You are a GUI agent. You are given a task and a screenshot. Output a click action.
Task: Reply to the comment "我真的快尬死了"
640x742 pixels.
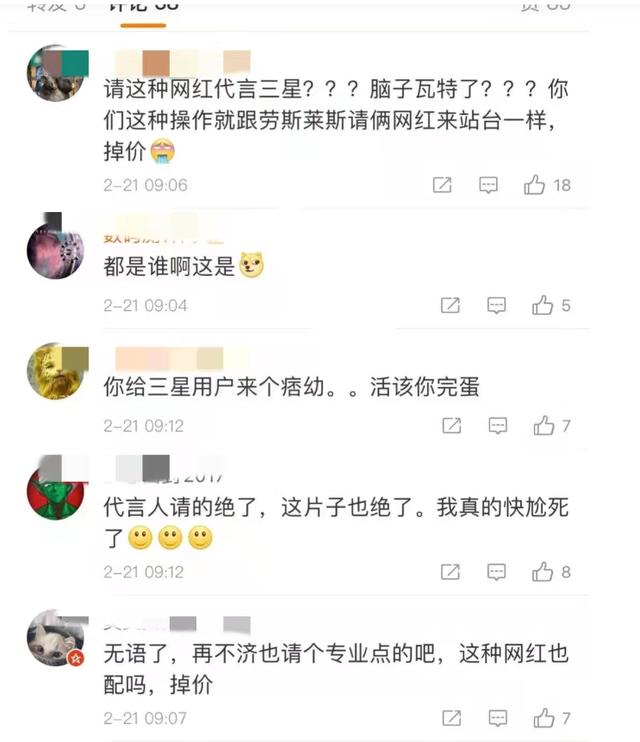[x=496, y=572]
